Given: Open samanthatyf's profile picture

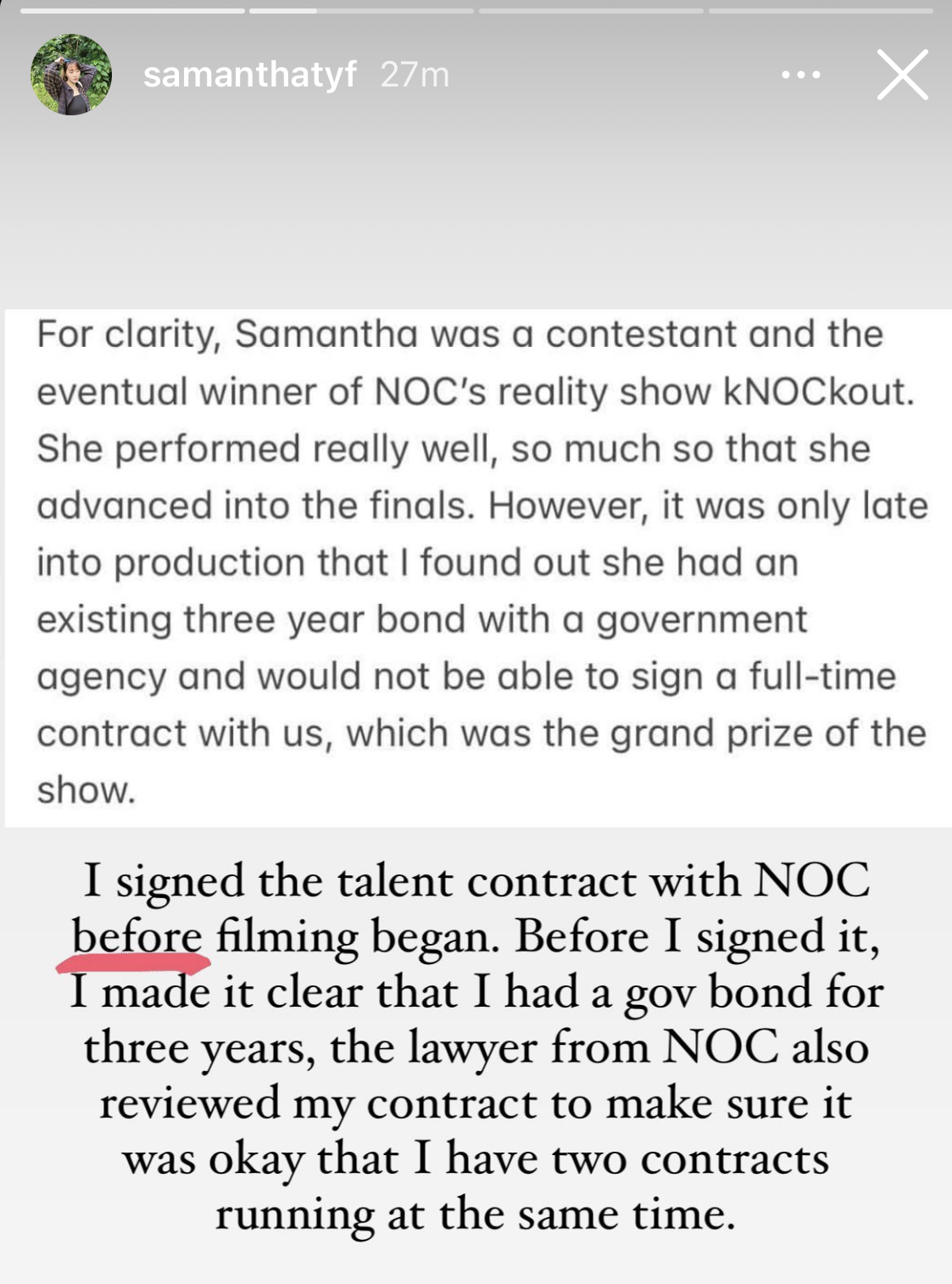Looking at the screenshot, I should point(71,75).
